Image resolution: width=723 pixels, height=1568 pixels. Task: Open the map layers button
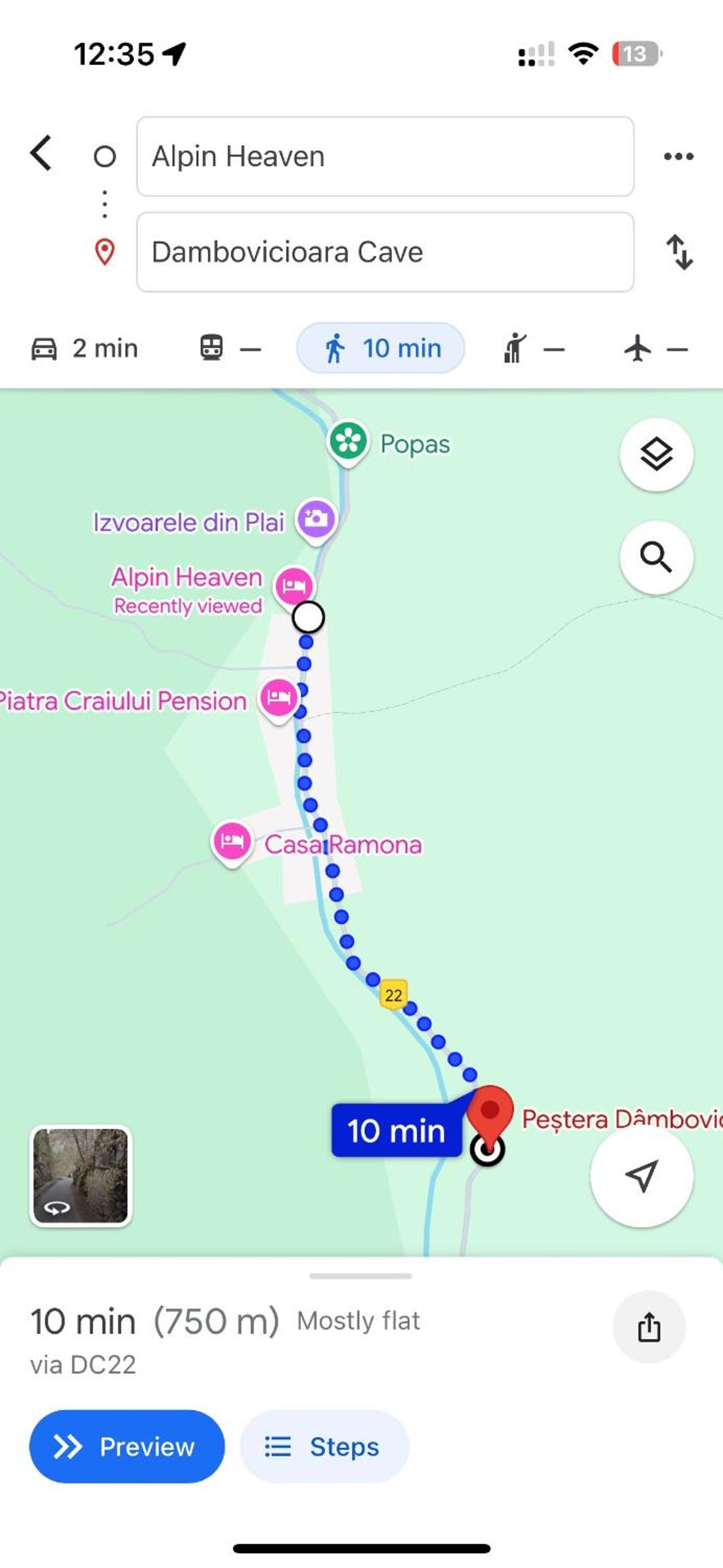pyautogui.click(x=656, y=455)
